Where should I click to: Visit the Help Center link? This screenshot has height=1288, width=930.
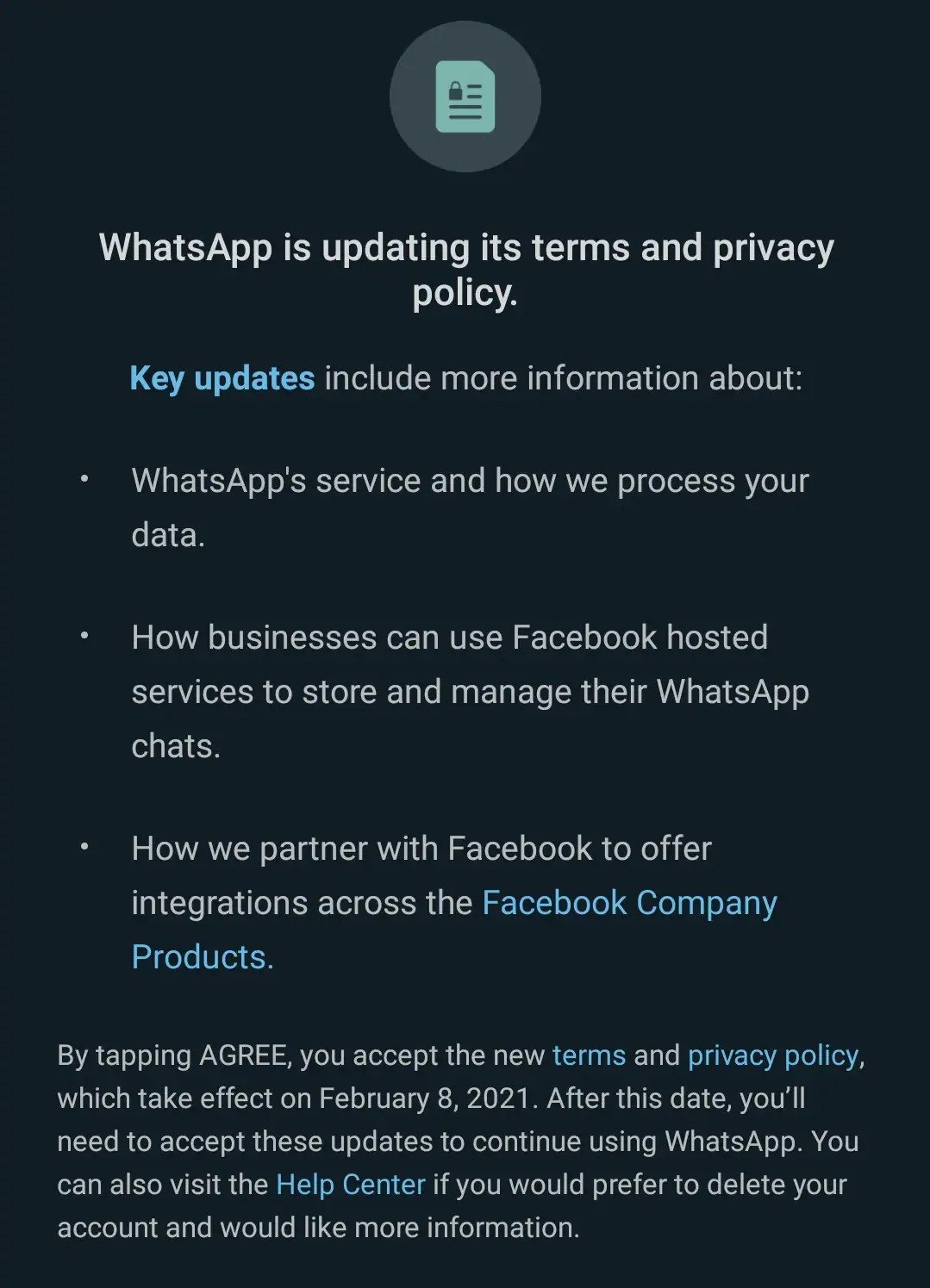point(350,1185)
